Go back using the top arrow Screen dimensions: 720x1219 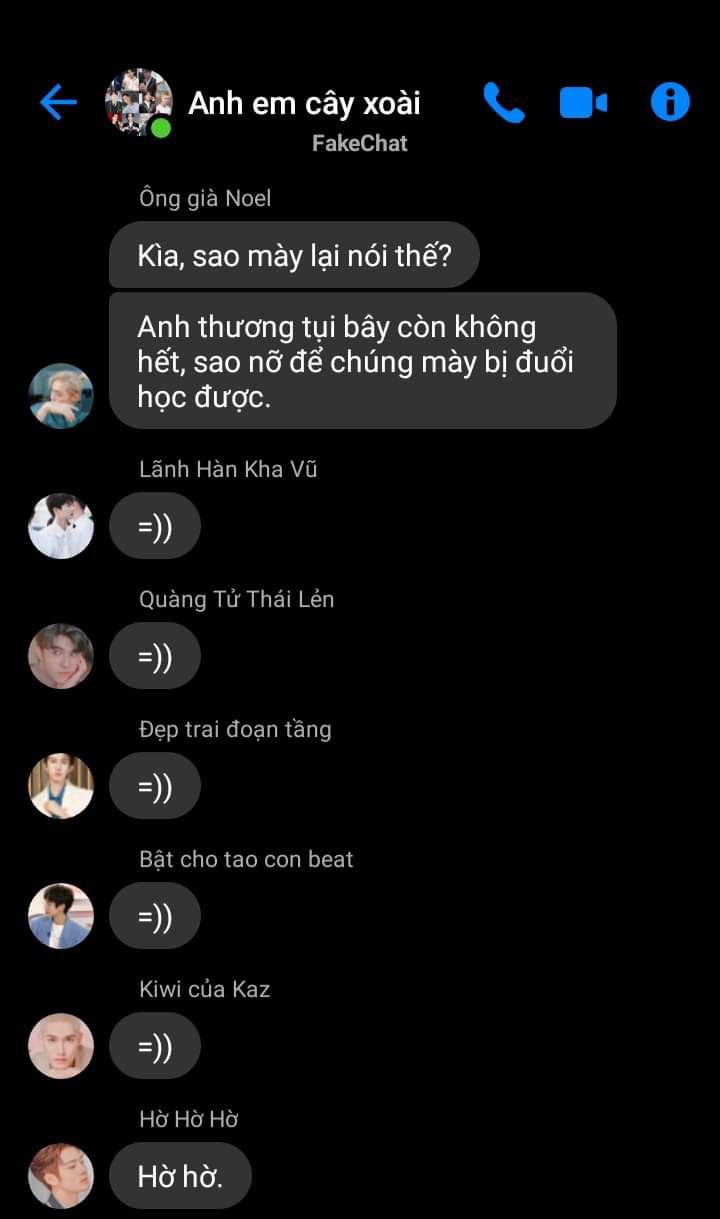click(x=58, y=102)
